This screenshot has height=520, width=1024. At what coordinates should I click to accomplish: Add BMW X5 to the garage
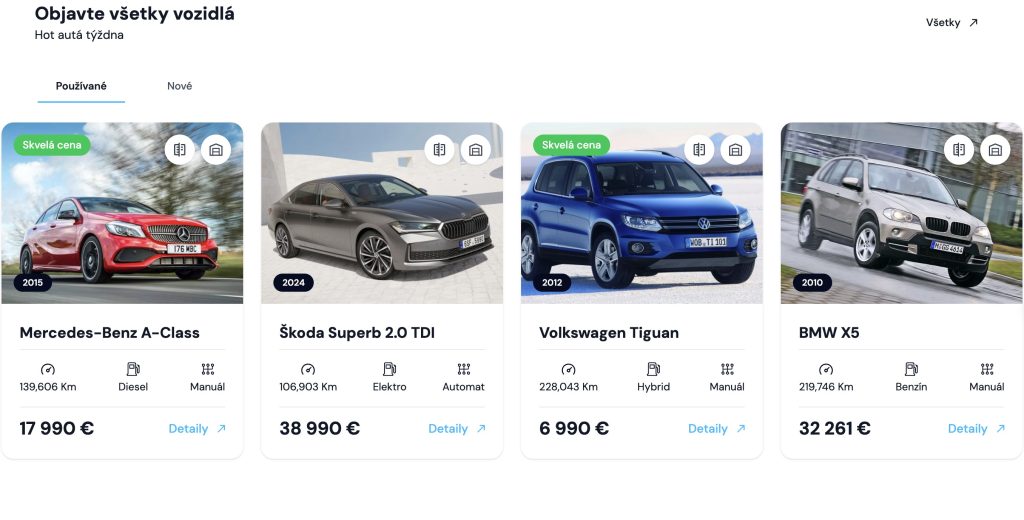point(994,150)
